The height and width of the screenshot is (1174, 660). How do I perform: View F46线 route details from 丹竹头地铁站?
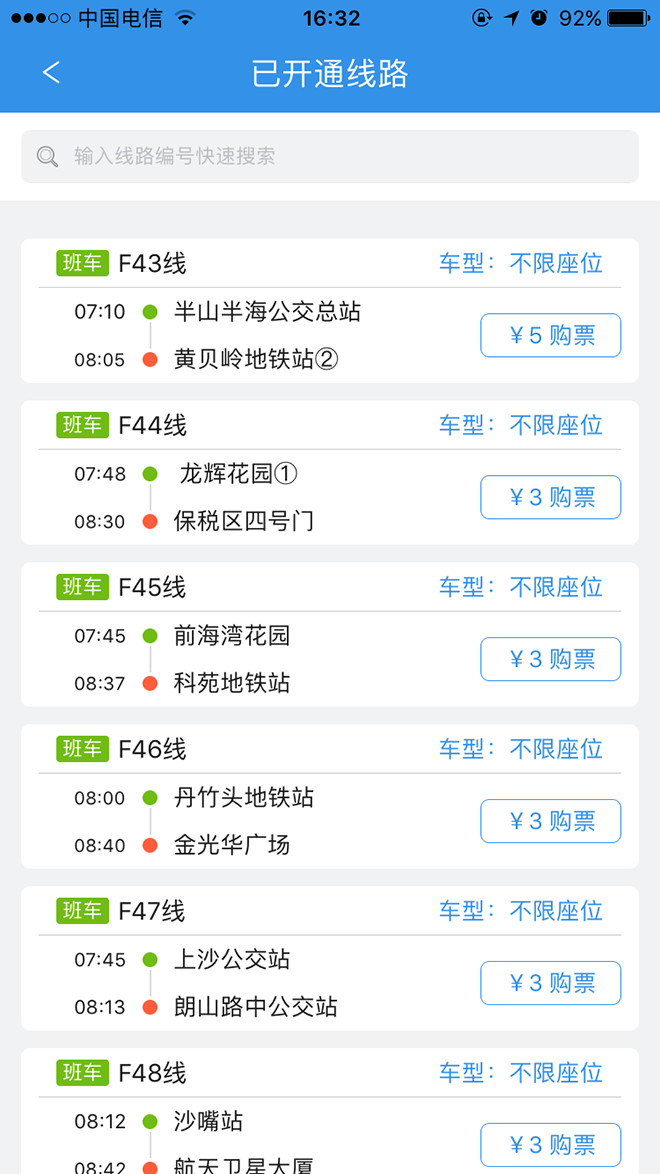pyautogui.click(x=244, y=798)
